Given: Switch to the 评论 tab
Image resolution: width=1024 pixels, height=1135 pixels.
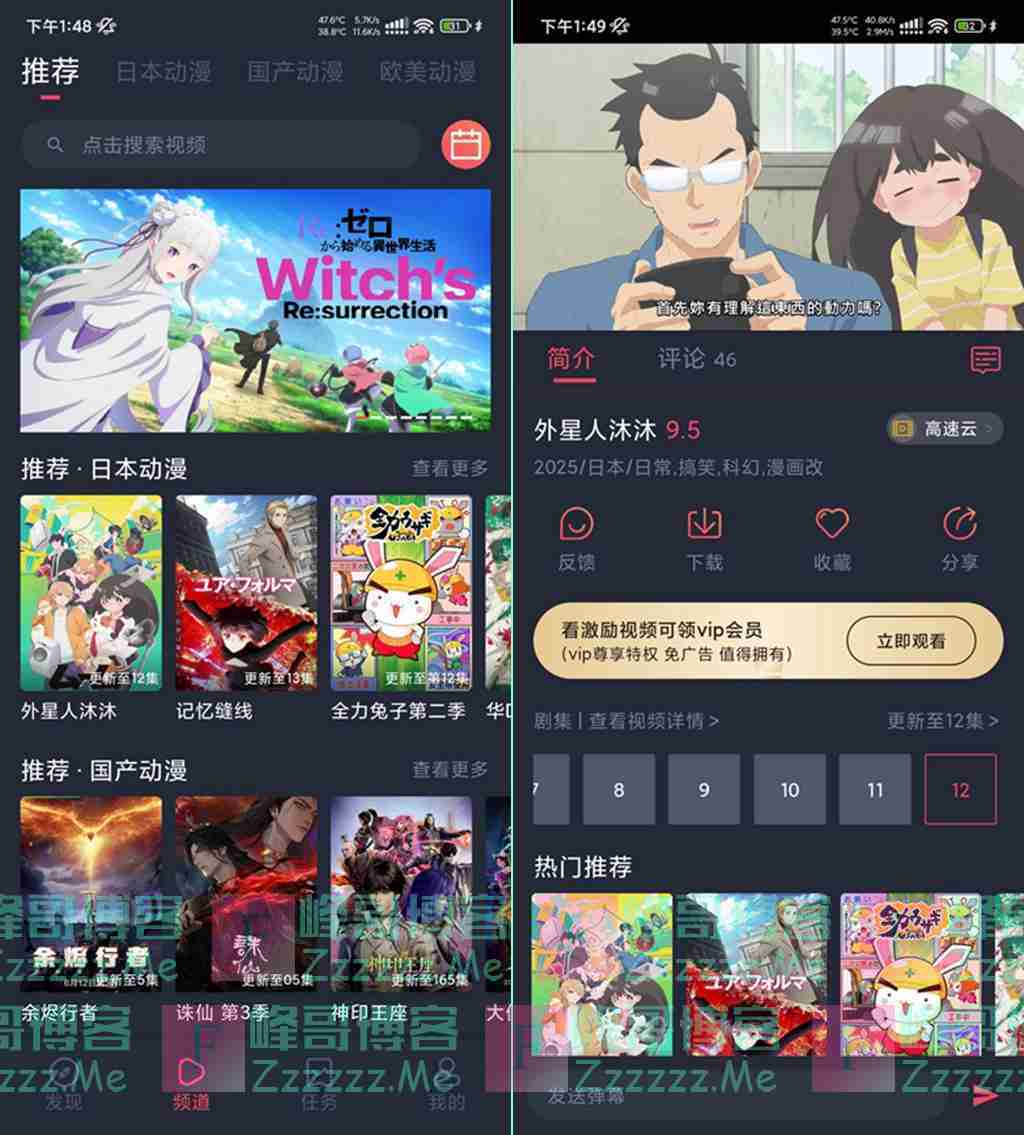Looking at the screenshot, I should pos(696,359).
